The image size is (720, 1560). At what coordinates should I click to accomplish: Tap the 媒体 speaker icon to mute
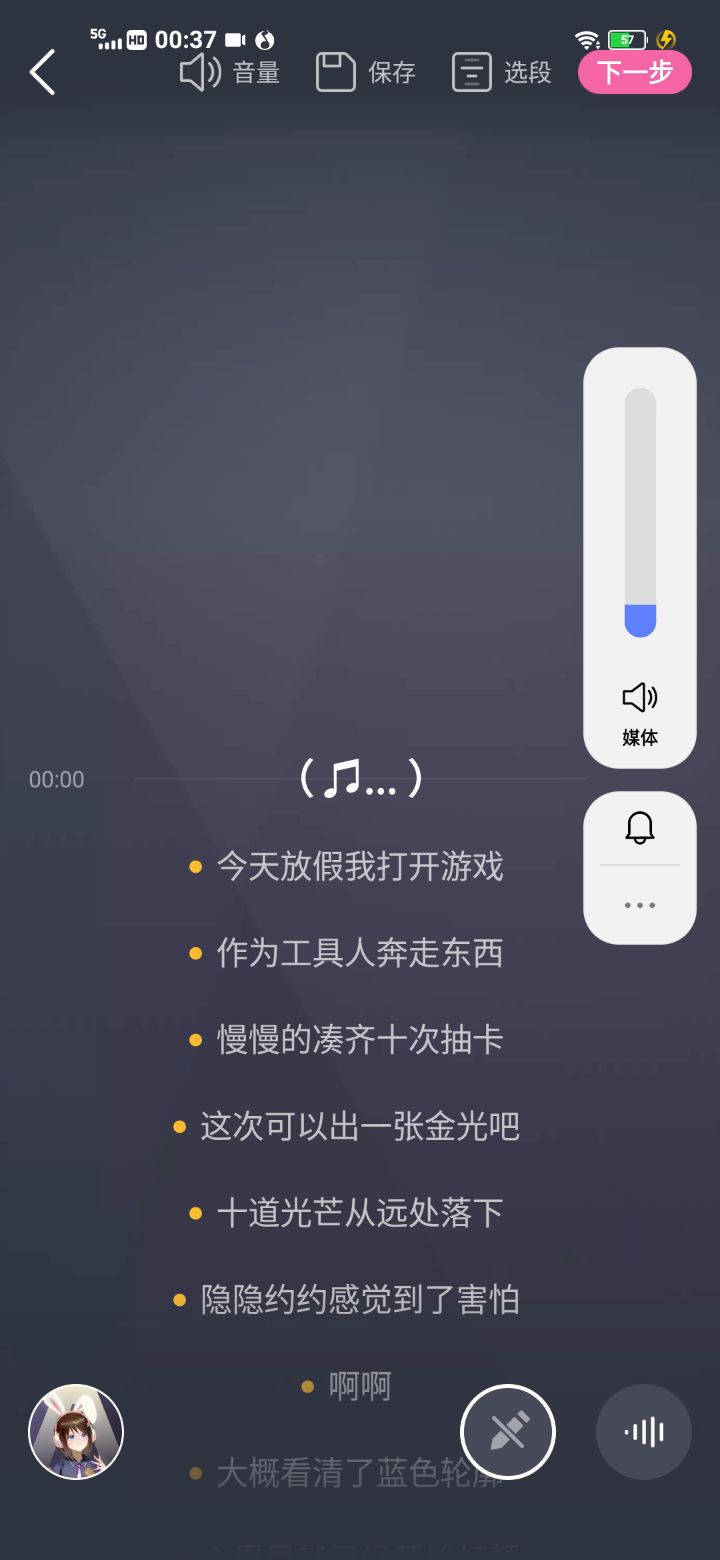[640, 698]
